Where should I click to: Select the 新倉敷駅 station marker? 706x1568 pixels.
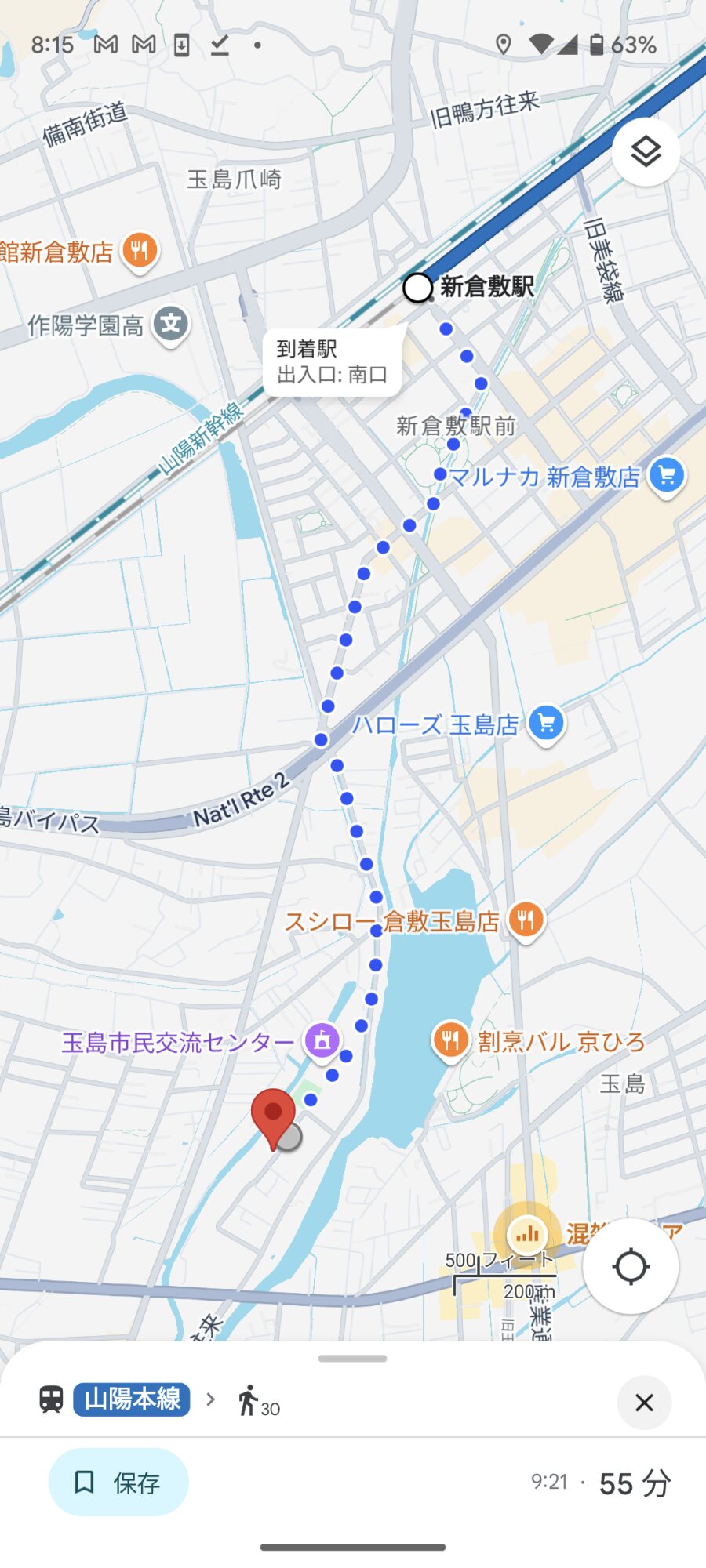pyautogui.click(x=417, y=288)
